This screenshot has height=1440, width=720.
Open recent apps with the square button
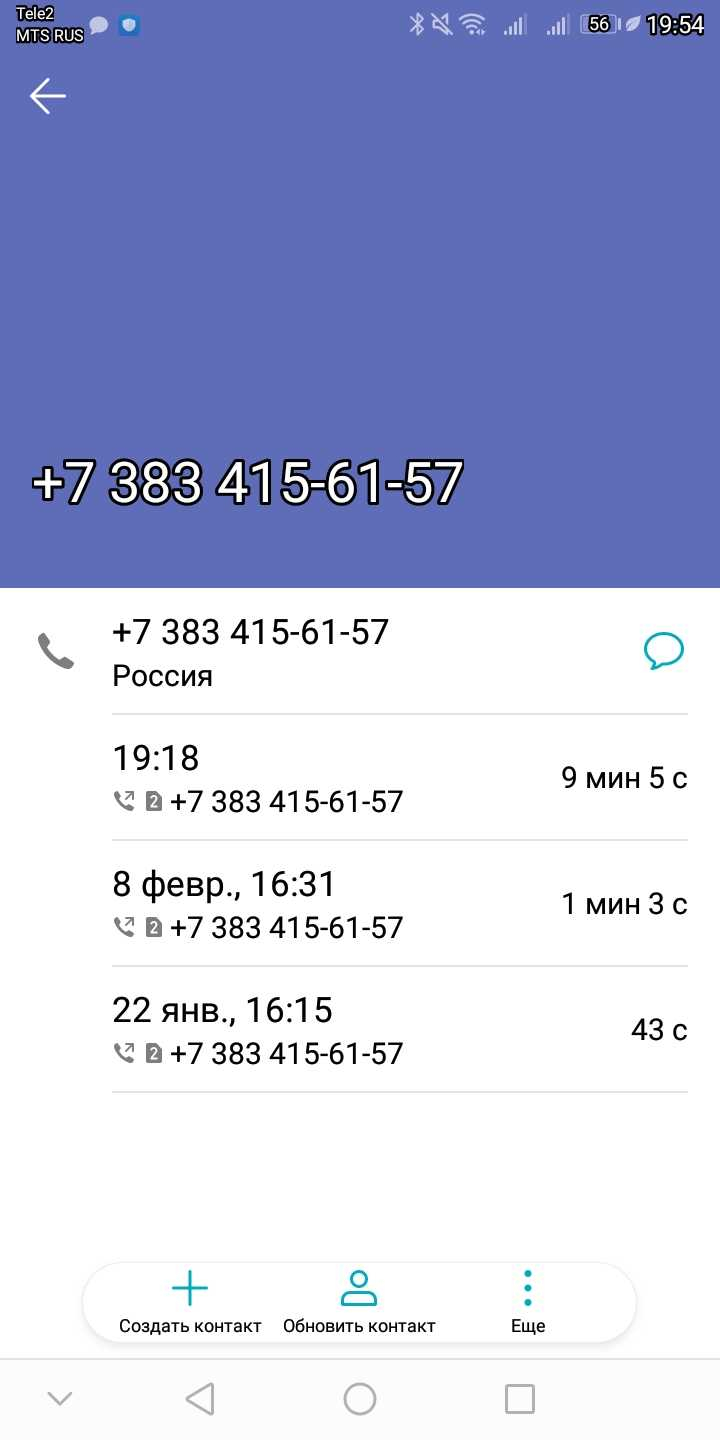click(520, 1399)
